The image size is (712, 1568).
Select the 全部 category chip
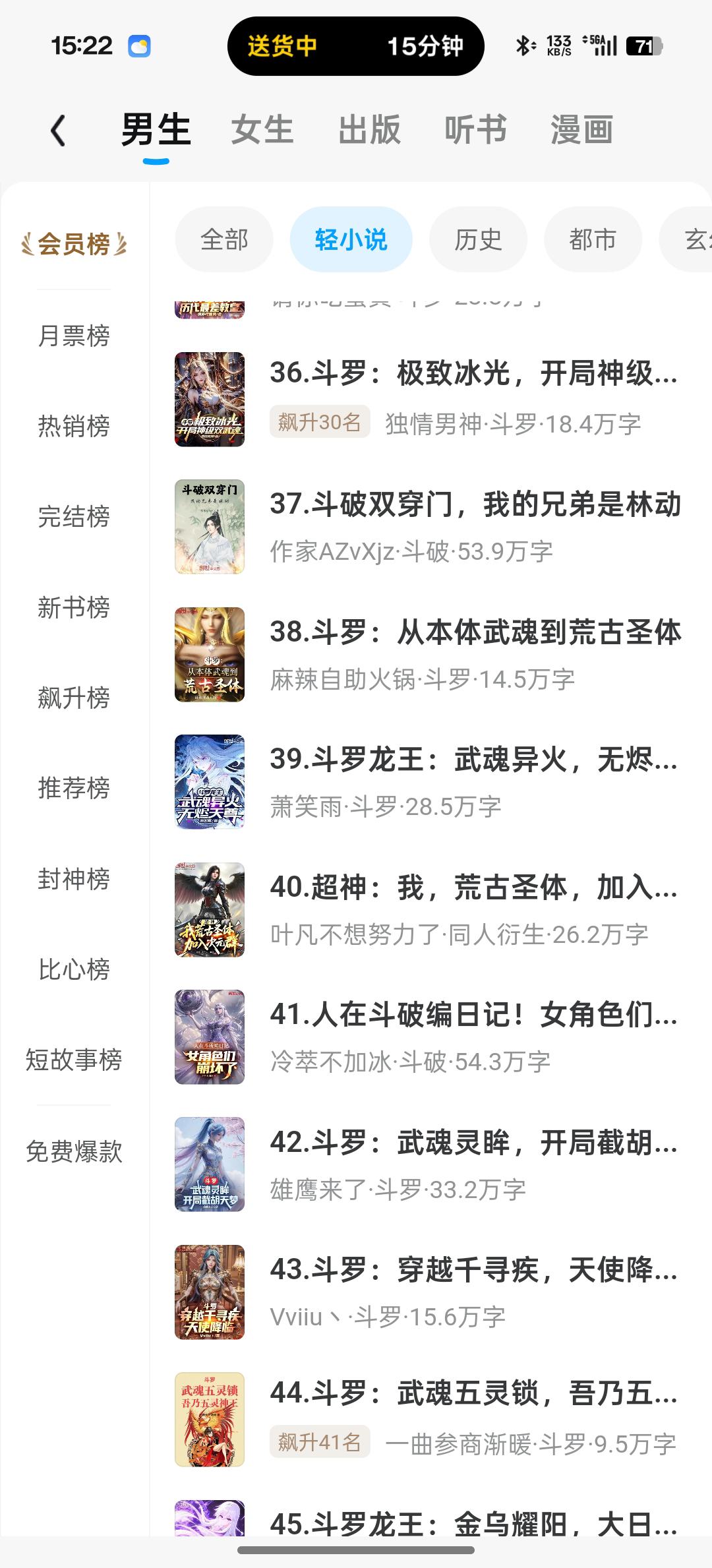coord(224,239)
